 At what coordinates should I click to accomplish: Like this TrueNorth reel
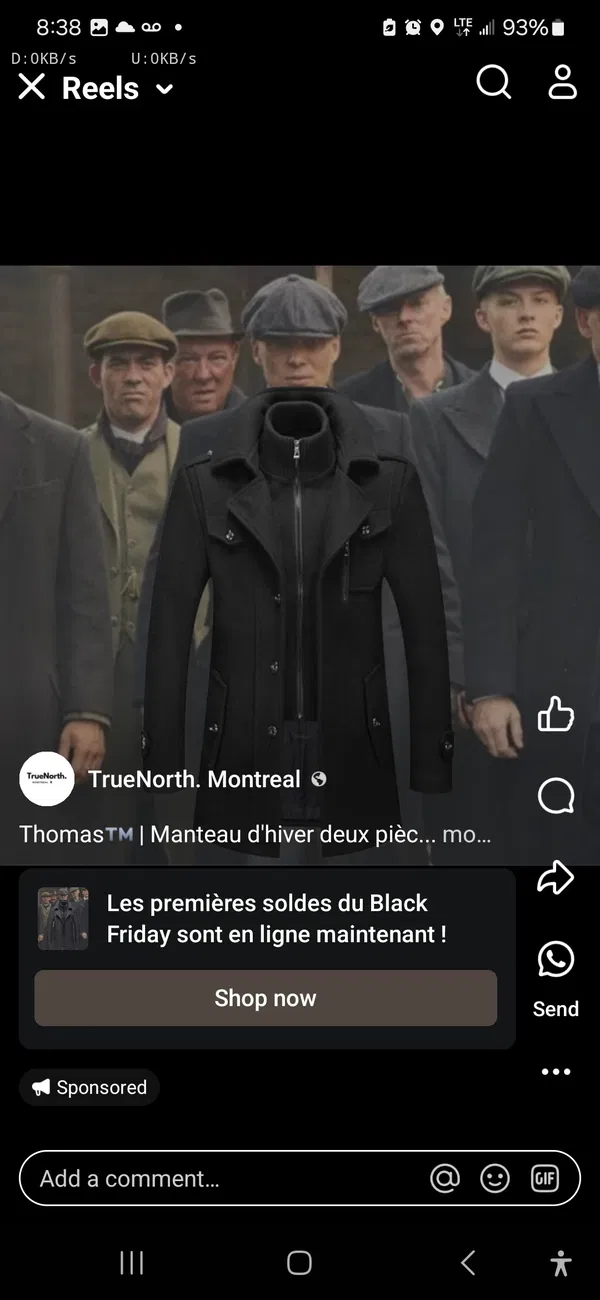[x=556, y=713]
